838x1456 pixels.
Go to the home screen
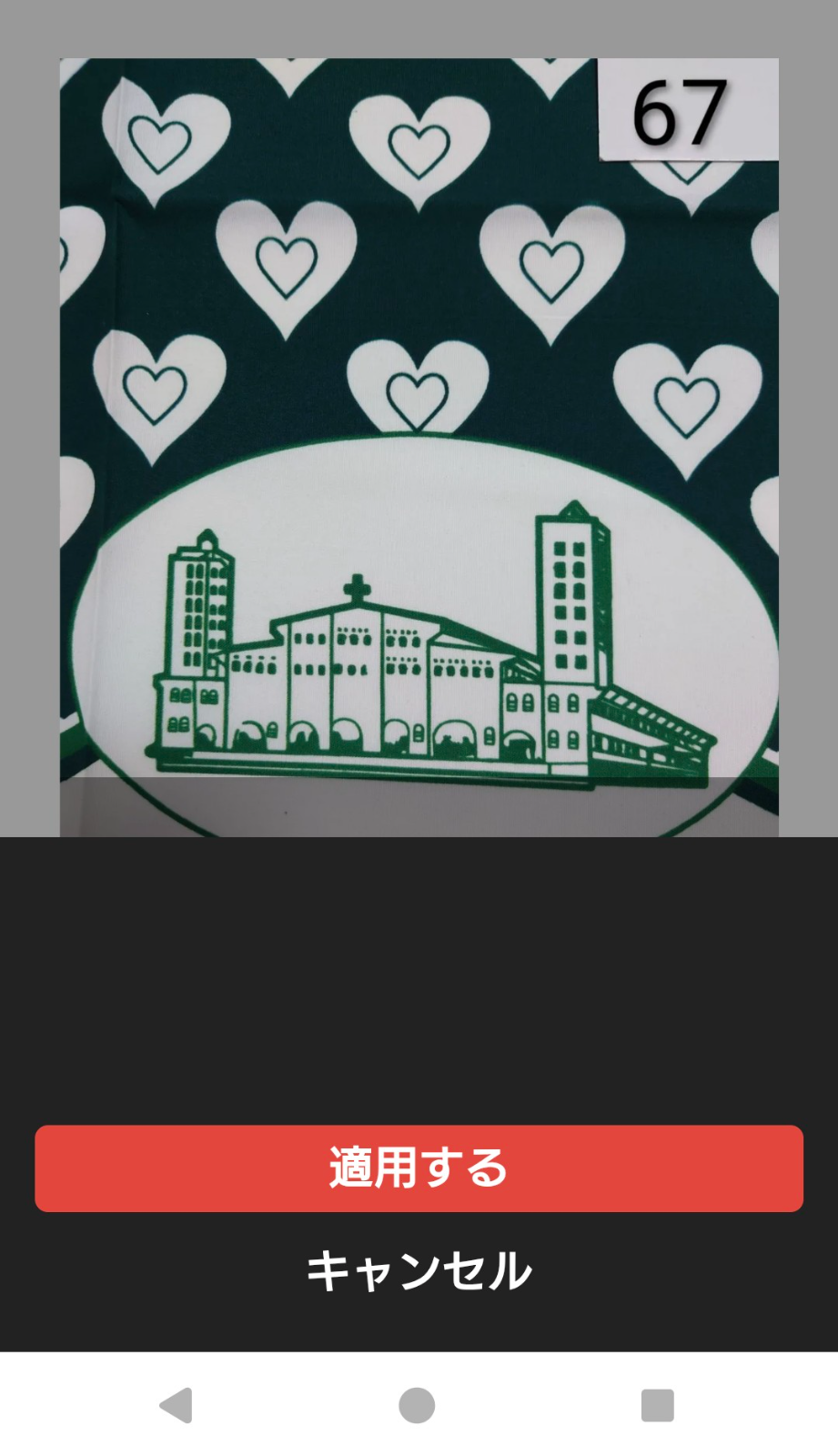(417, 1405)
